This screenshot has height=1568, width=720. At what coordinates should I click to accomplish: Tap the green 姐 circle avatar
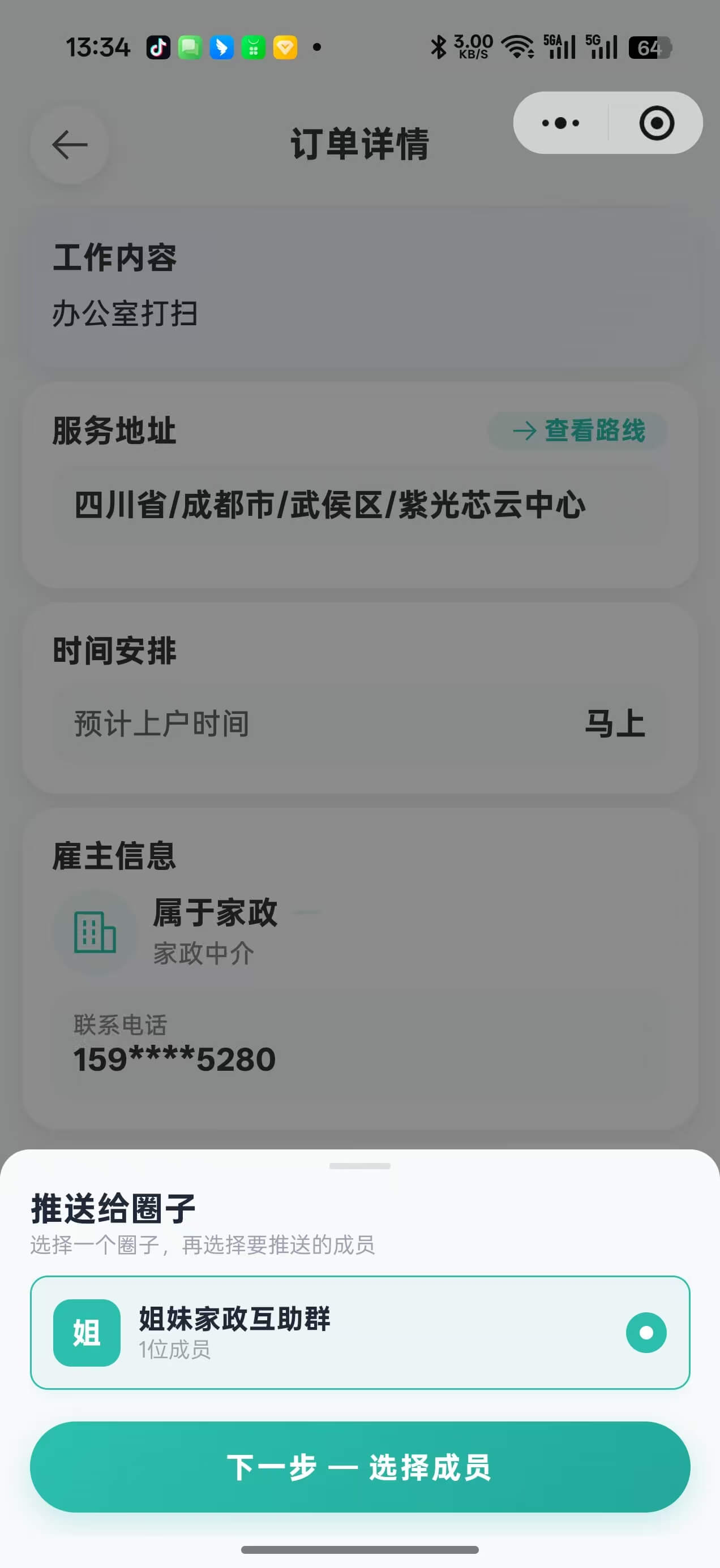[87, 1333]
